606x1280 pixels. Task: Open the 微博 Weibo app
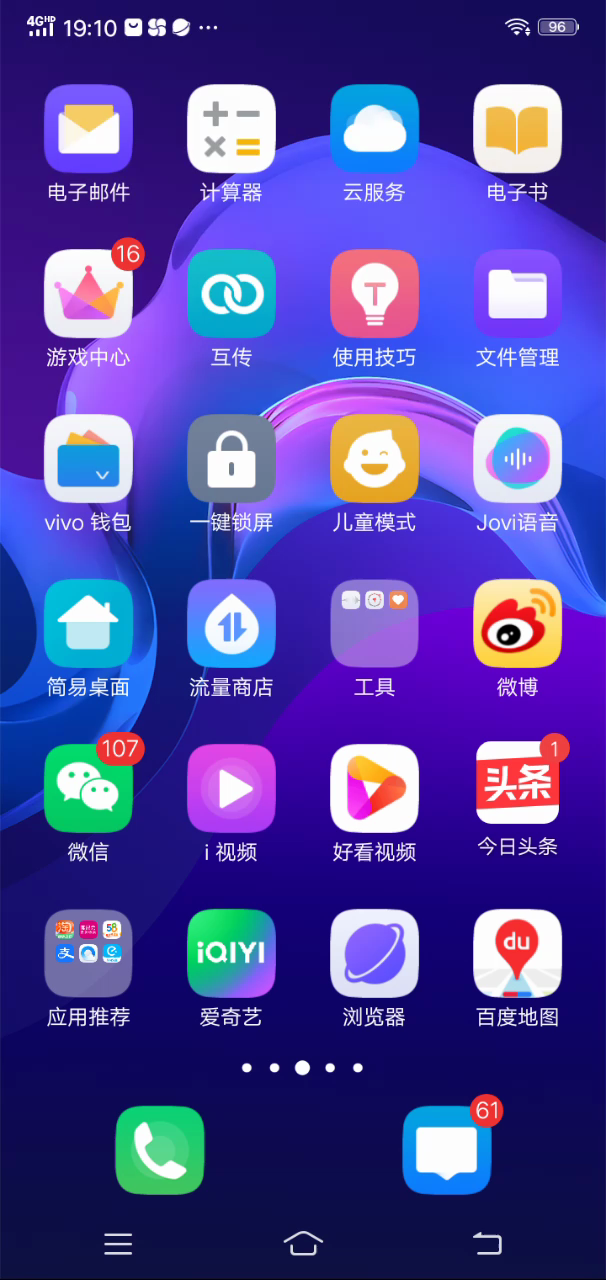coord(517,624)
